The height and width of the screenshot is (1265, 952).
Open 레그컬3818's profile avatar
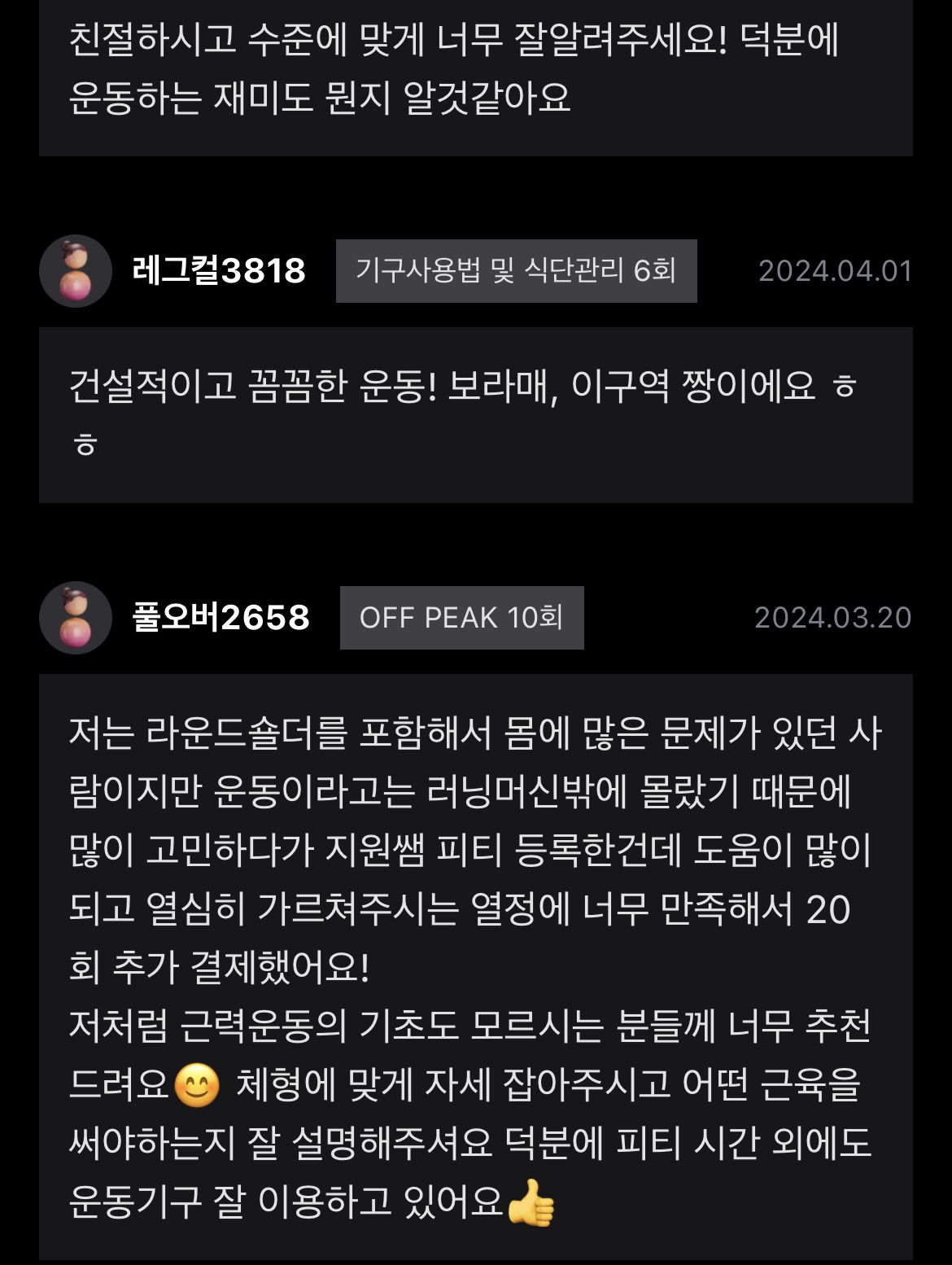76,271
